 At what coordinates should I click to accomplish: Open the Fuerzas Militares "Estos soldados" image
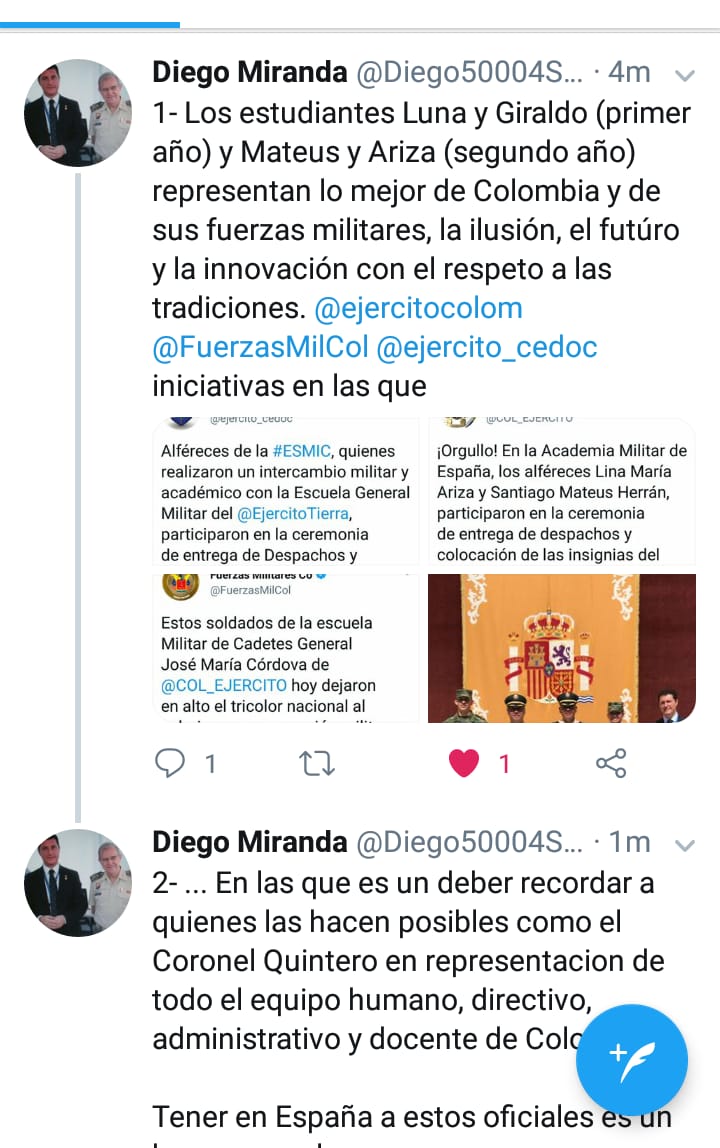click(x=286, y=647)
